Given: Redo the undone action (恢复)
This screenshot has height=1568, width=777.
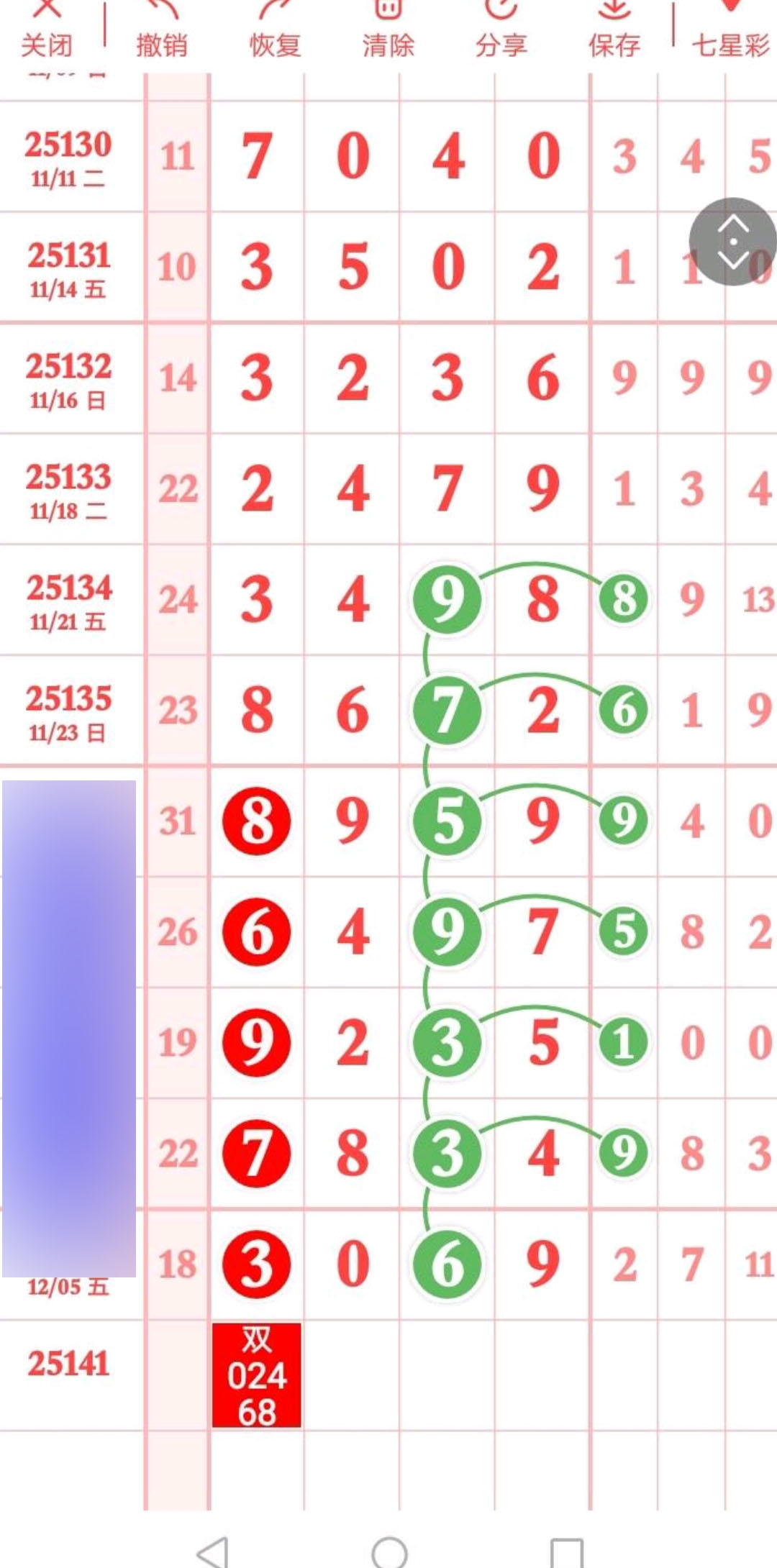Looking at the screenshot, I should click(x=275, y=32).
